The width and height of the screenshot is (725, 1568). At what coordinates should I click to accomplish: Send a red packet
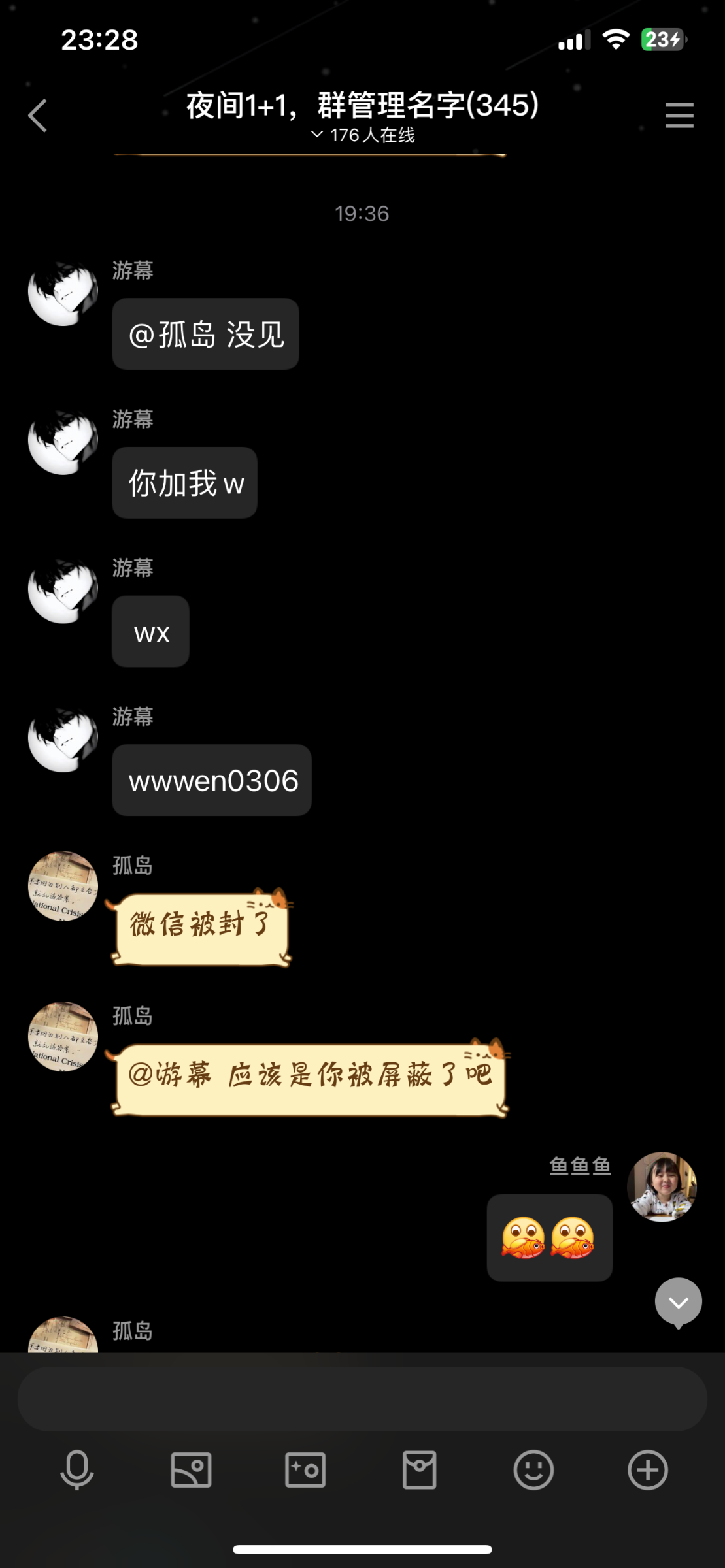tap(420, 1470)
